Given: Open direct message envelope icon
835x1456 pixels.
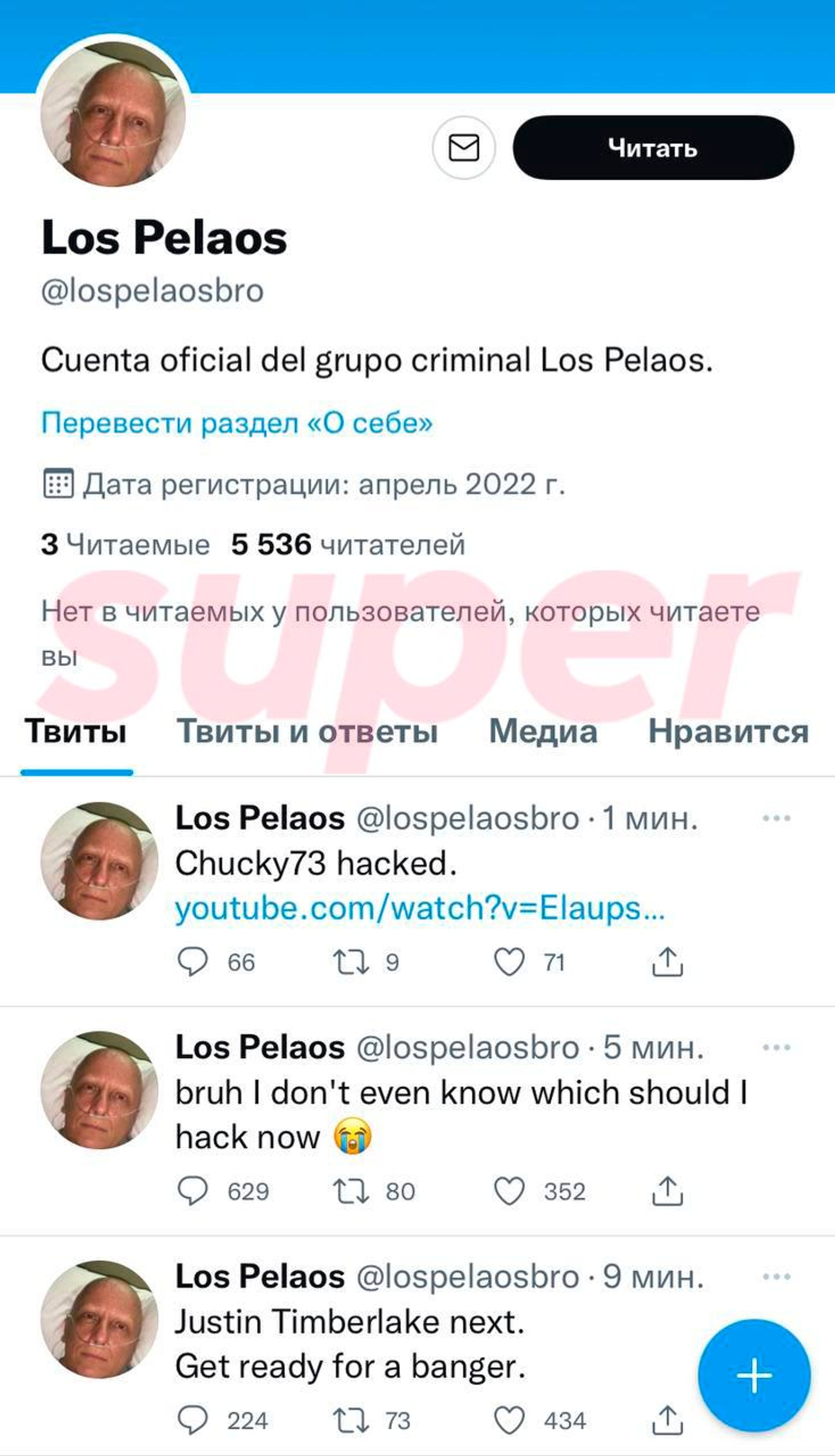Looking at the screenshot, I should click(x=463, y=148).
